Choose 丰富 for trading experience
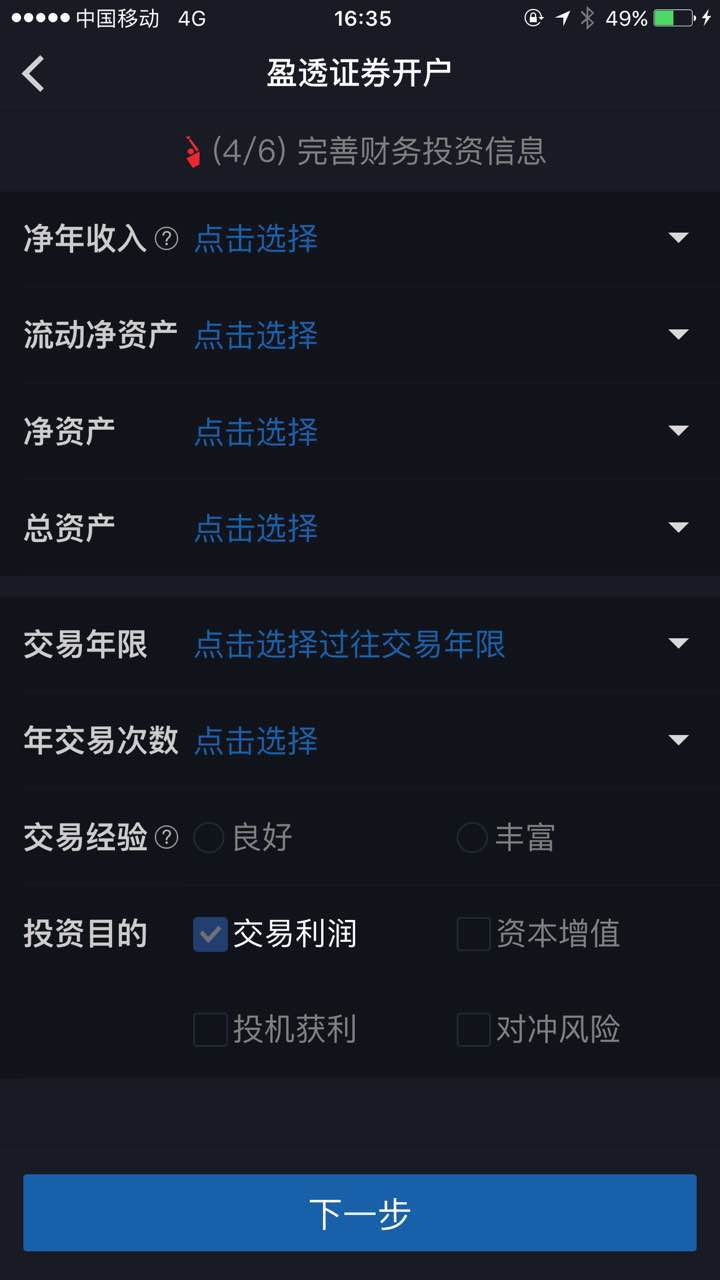720x1280 pixels. tap(506, 837)
